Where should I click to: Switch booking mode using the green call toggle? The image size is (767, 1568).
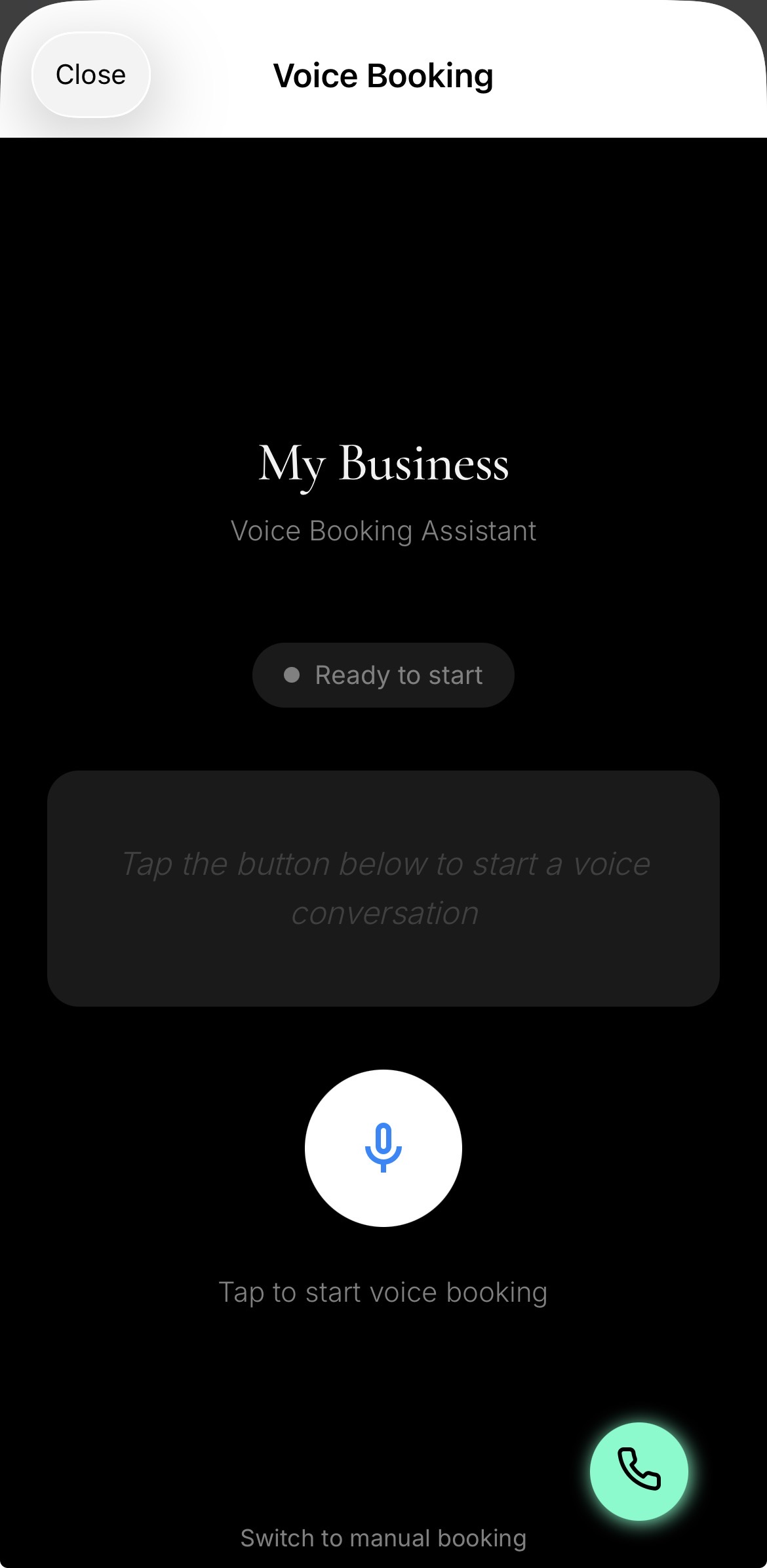click(641, 1472)
